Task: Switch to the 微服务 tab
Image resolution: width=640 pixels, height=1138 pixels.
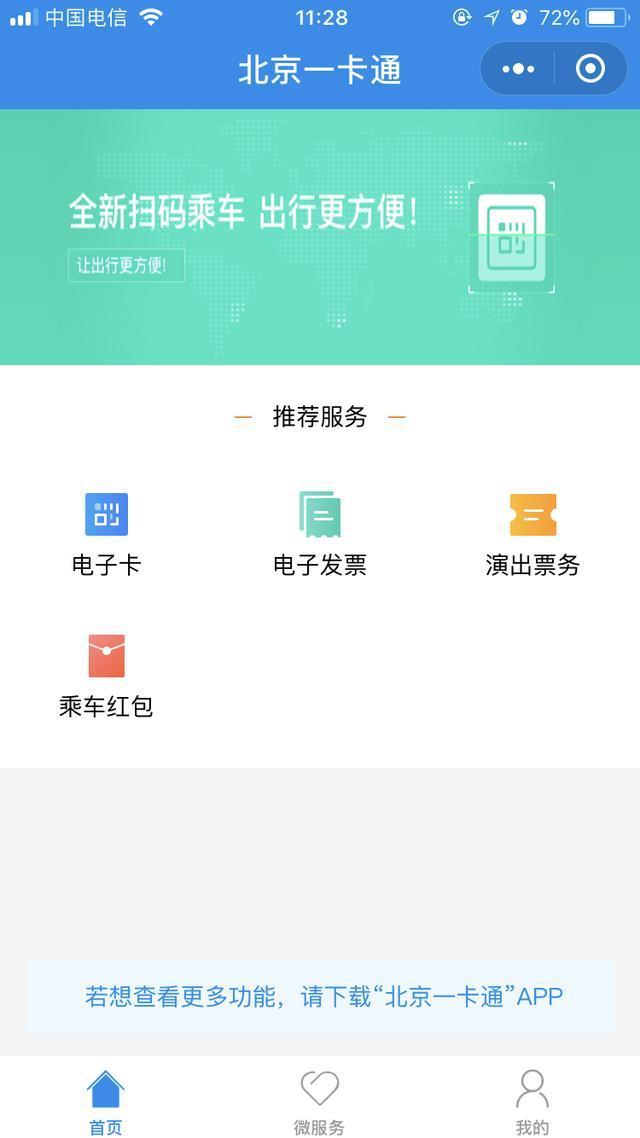Action: (320, 1101)
